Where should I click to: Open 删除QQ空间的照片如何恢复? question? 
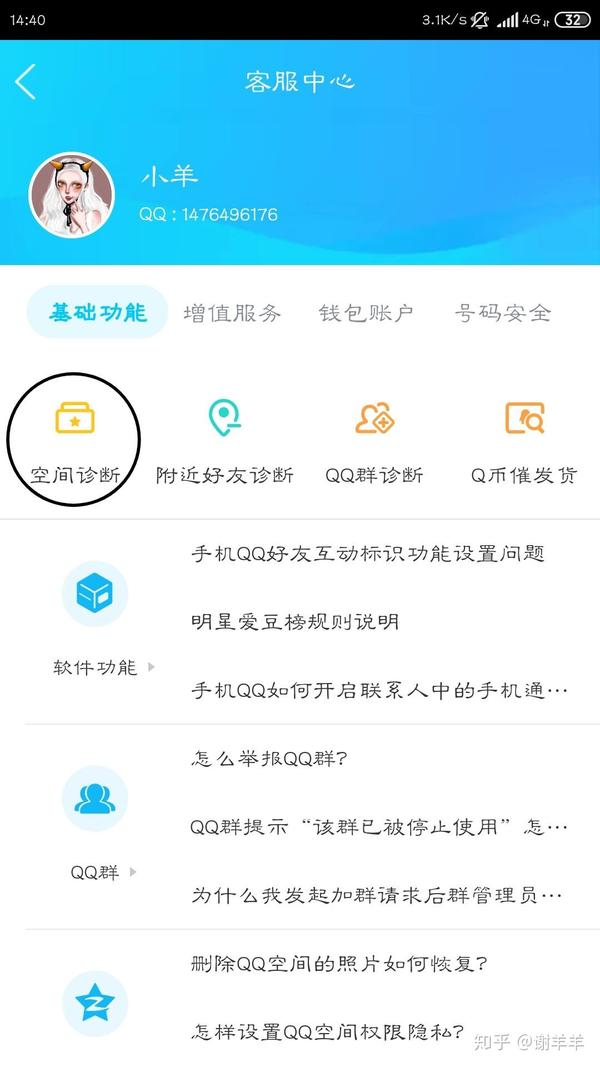point(340,964)
